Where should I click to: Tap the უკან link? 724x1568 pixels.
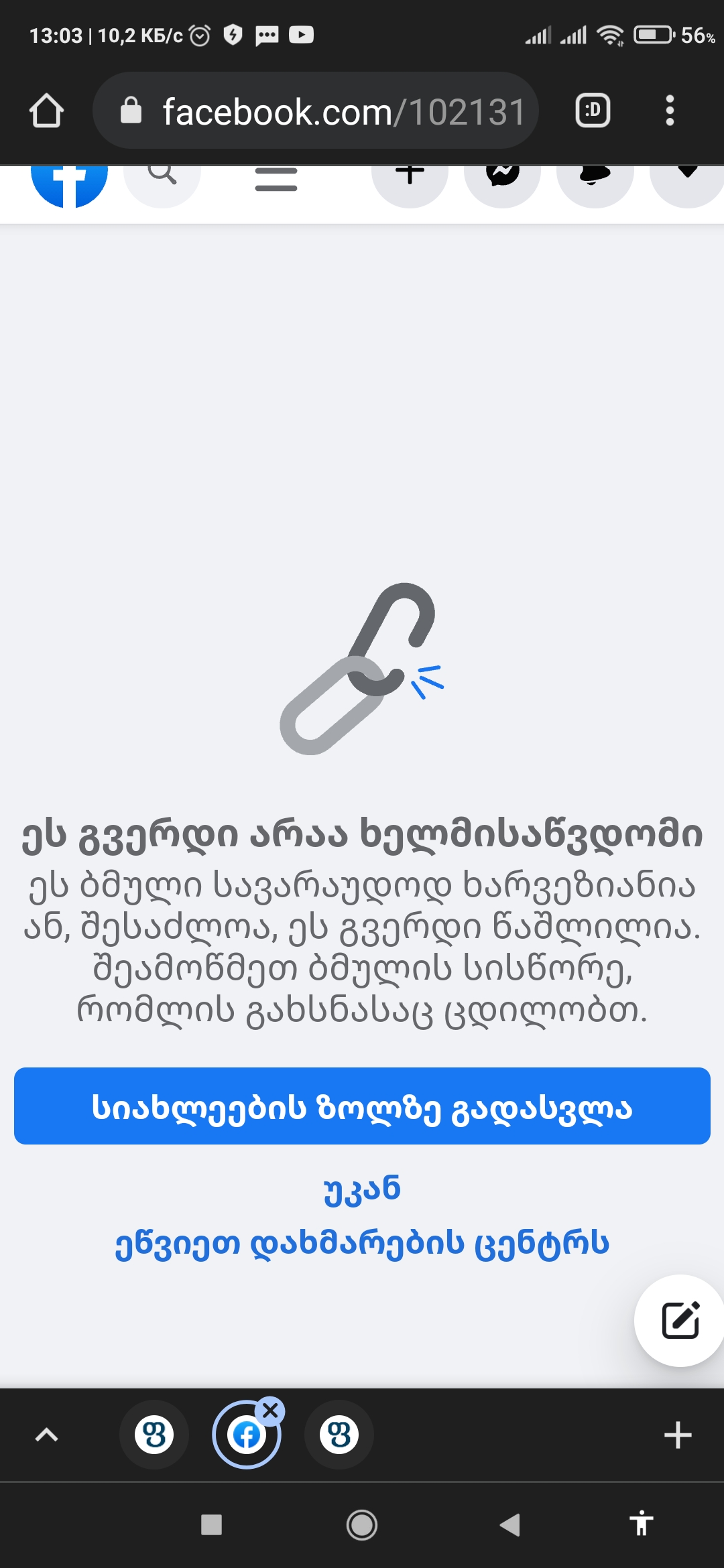tap(362, 1189)
